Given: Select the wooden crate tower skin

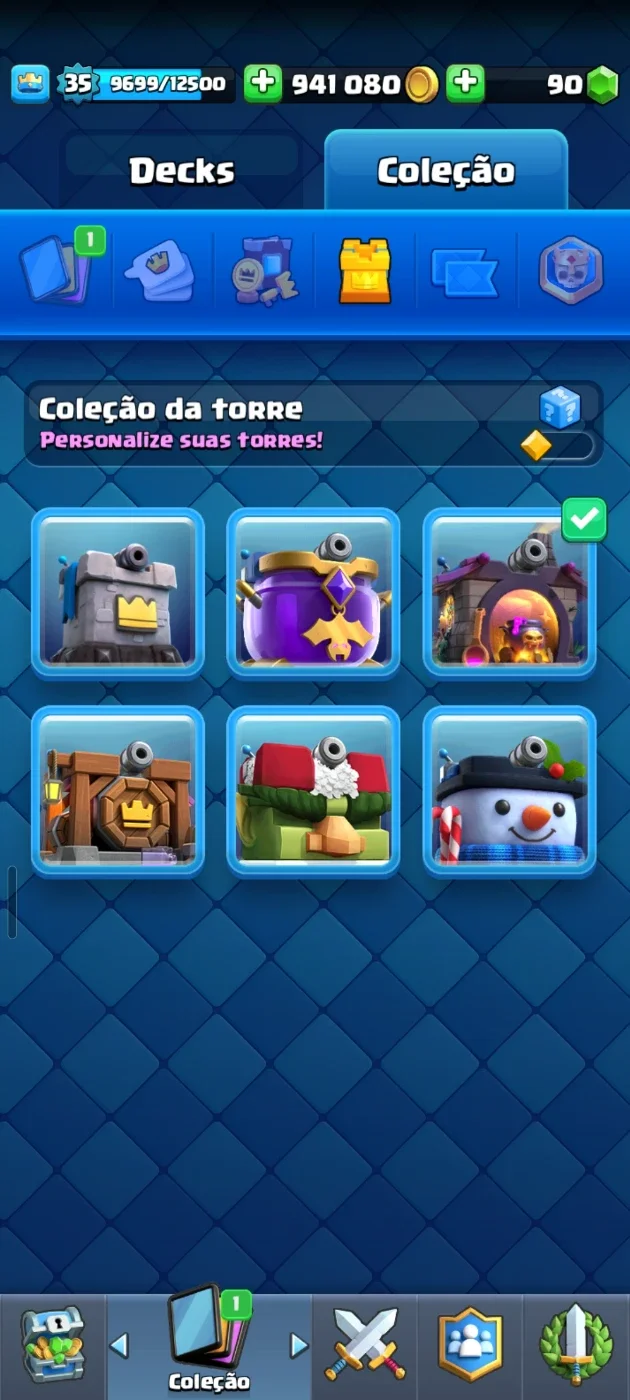Looking at the screenshot, I should point(118,791).
